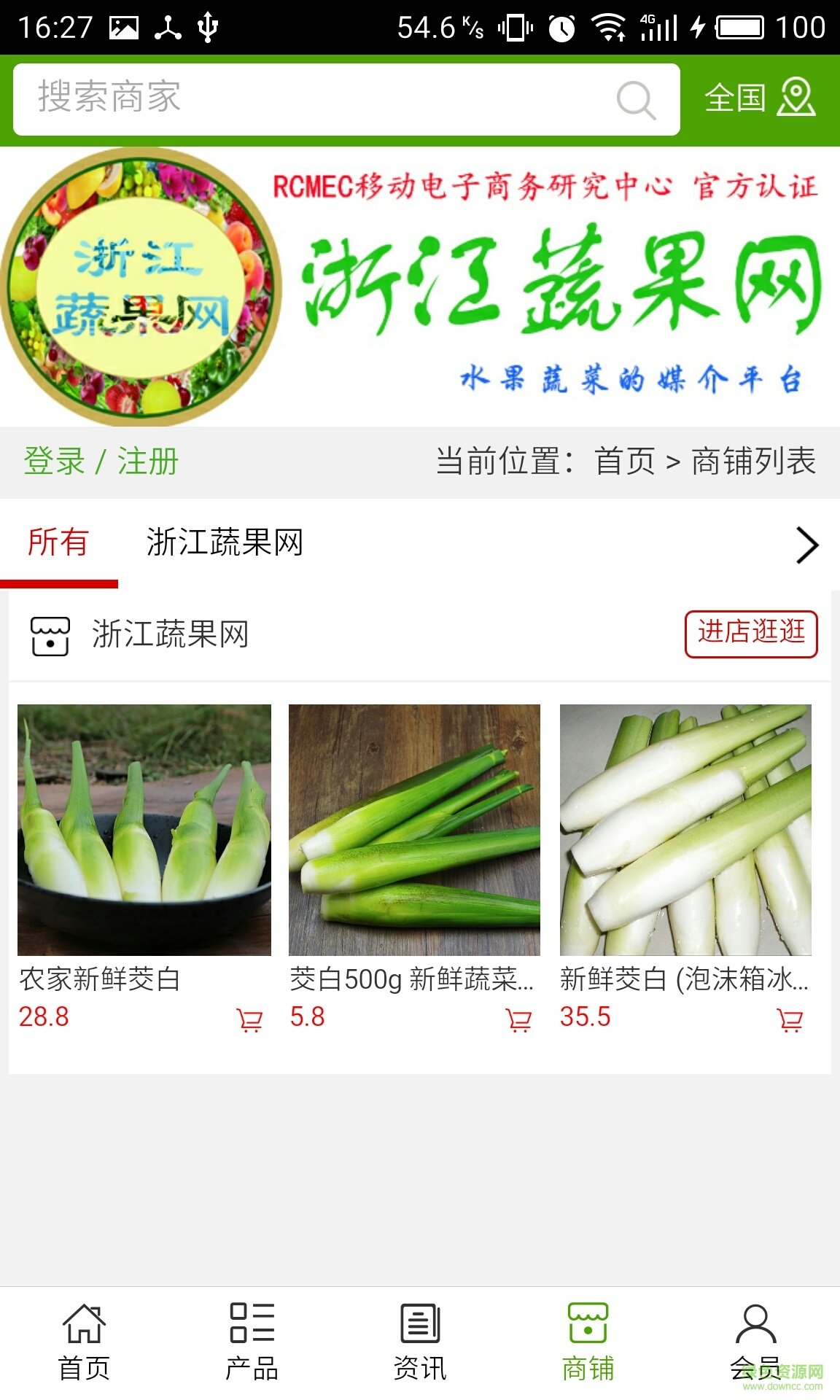The height and width of the screenshot is (1400, 840).
Task: Tap the magnifier search icon
Action: click(x=636, y=100)
